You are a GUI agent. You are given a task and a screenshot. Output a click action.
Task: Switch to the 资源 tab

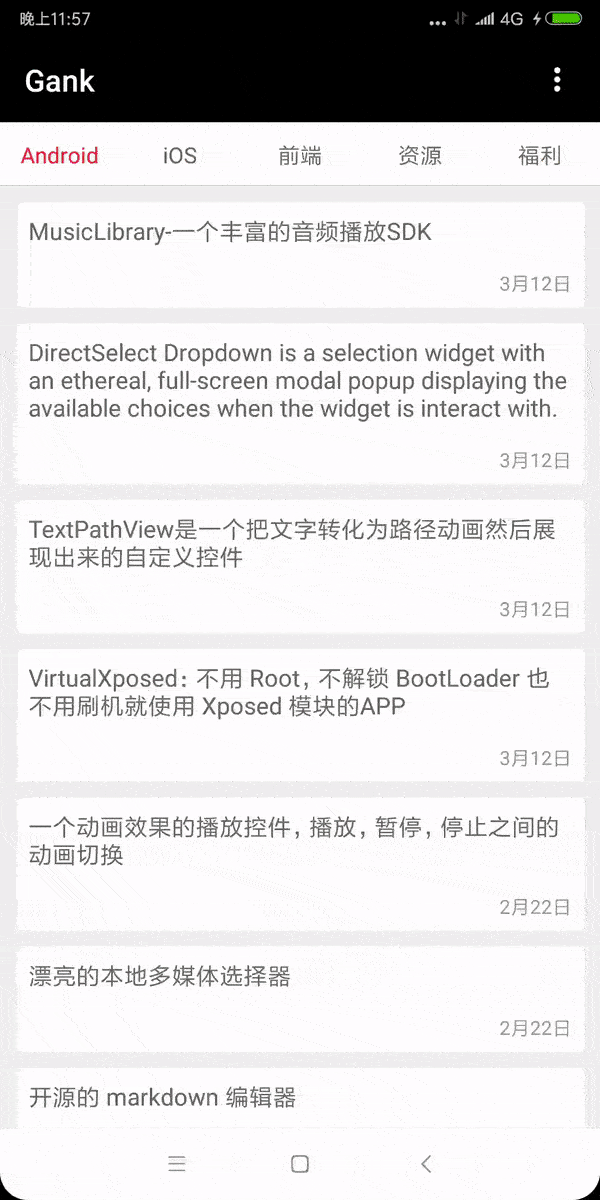click(x=420, y=156)
